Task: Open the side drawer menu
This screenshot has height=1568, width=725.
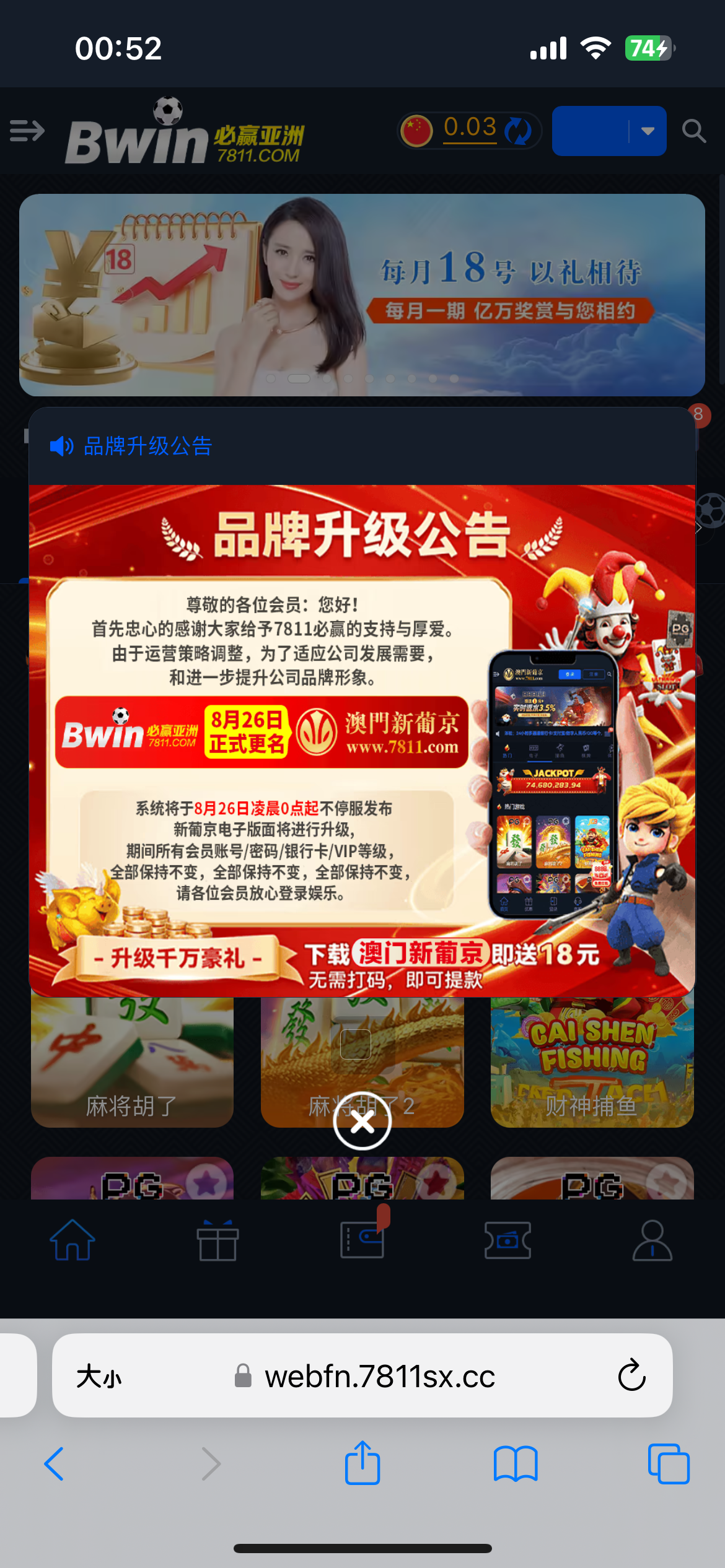Action: coord(27,131)
